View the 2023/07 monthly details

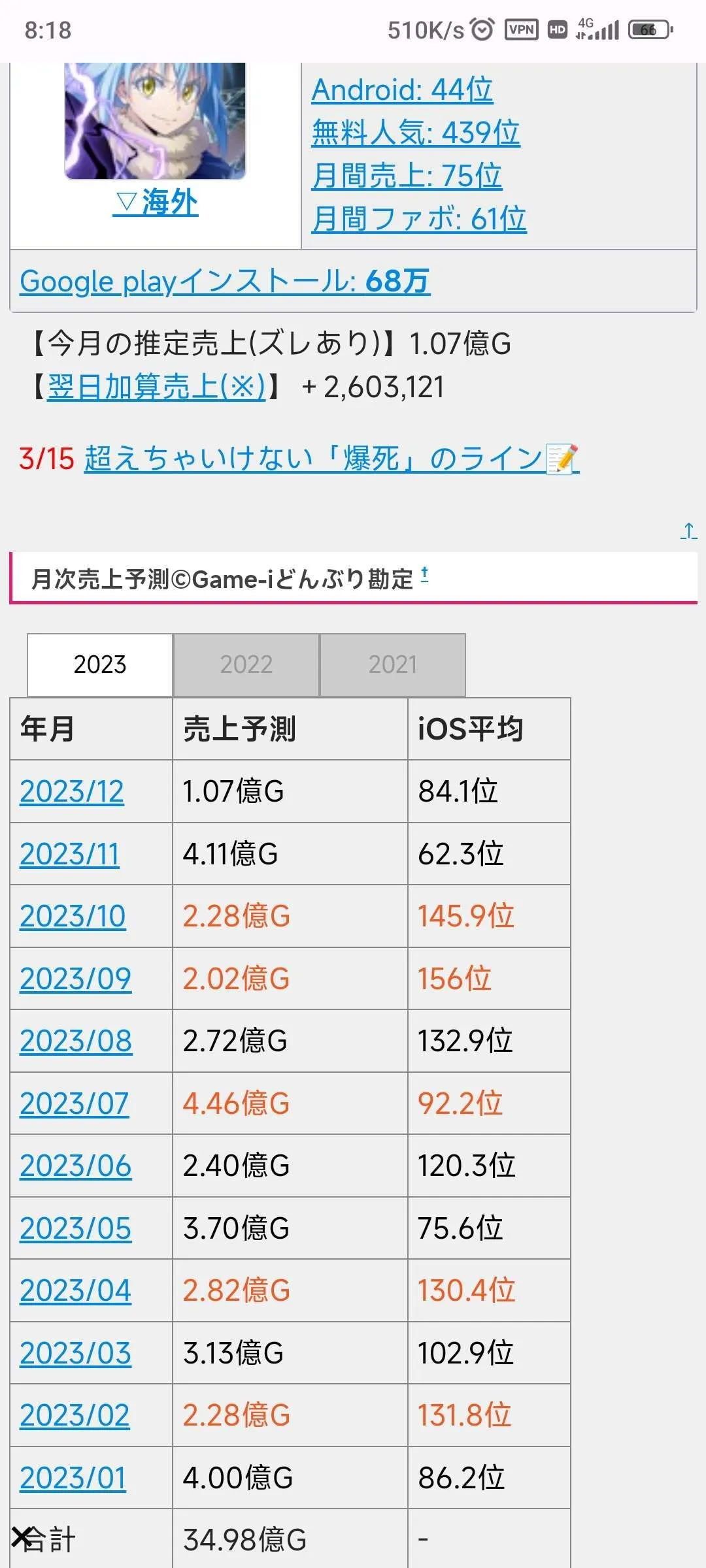pyautogui.click(x=75, y=1103)
